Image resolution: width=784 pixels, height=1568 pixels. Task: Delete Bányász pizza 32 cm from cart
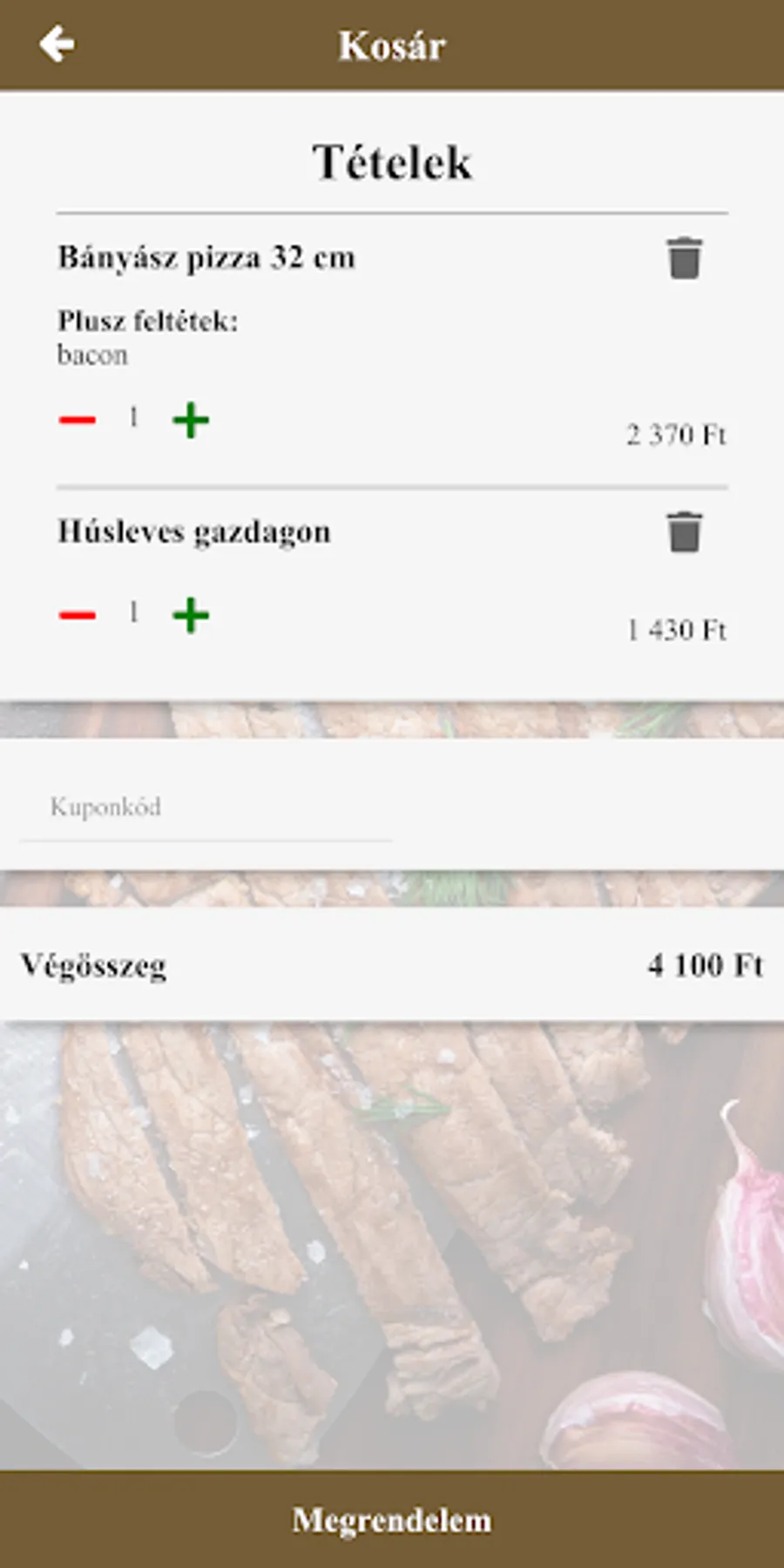(x=685, y=258)
